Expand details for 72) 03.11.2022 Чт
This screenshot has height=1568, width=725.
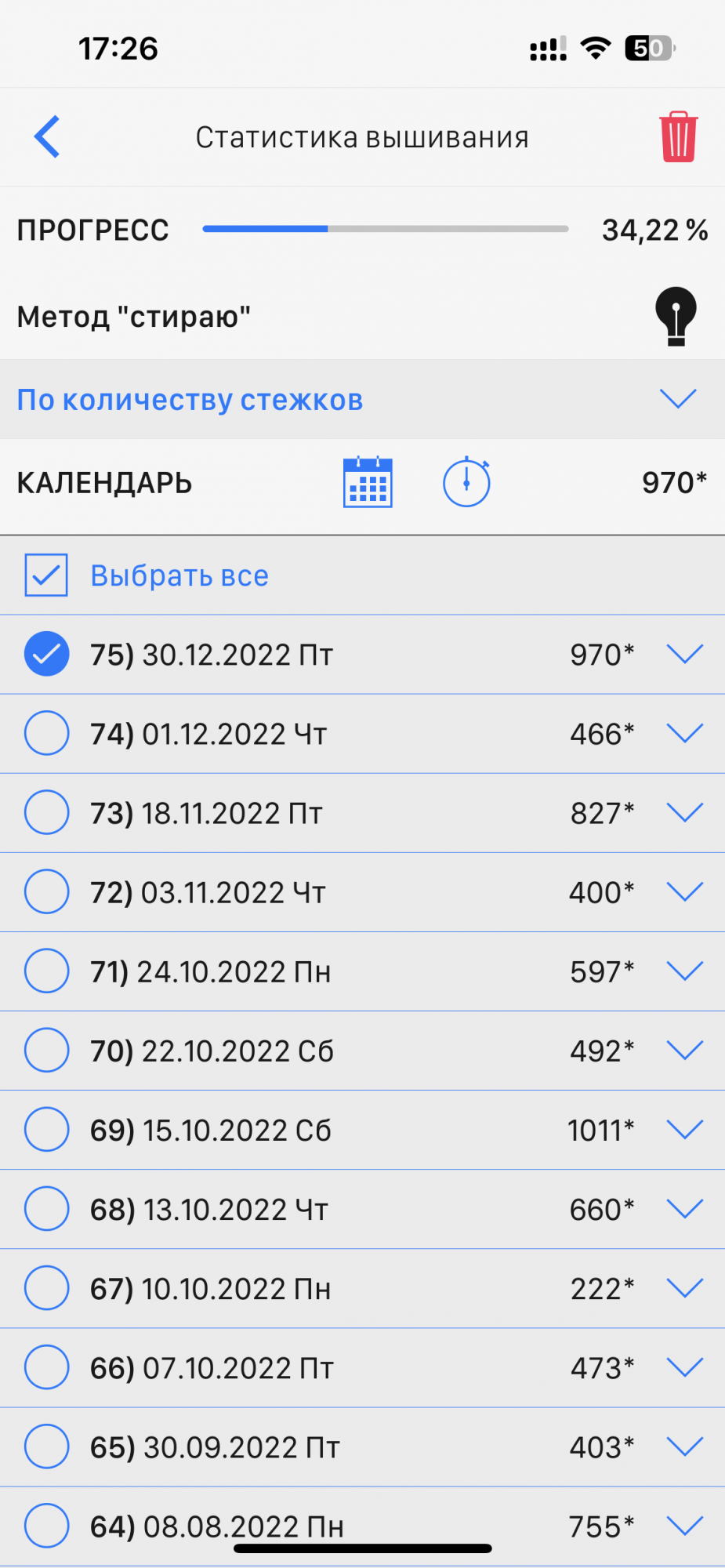coord(684,891)
